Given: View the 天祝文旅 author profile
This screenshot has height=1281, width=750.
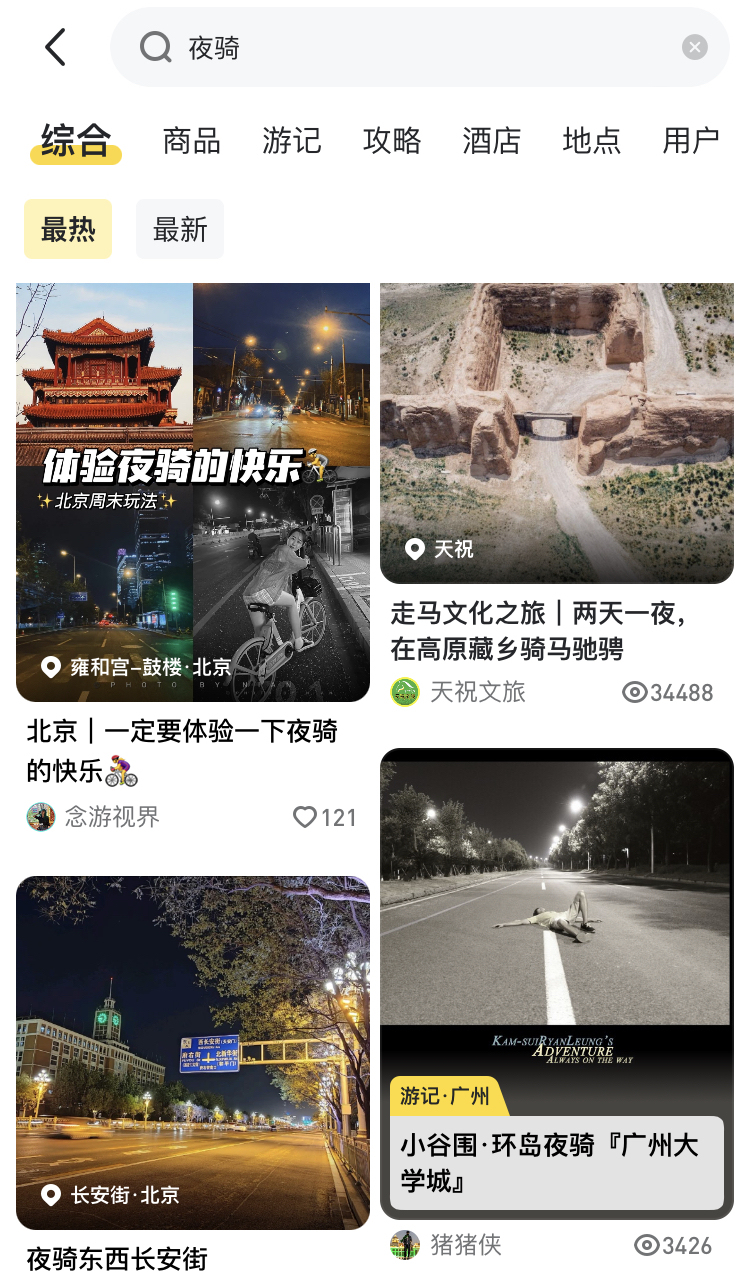Looking at the screenshot, I should [458, 692].
